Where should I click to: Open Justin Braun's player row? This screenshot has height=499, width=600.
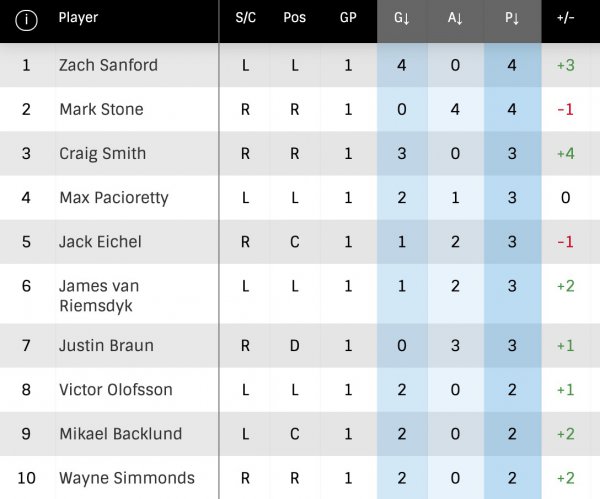pyautogui.click(x=106, y=345)
